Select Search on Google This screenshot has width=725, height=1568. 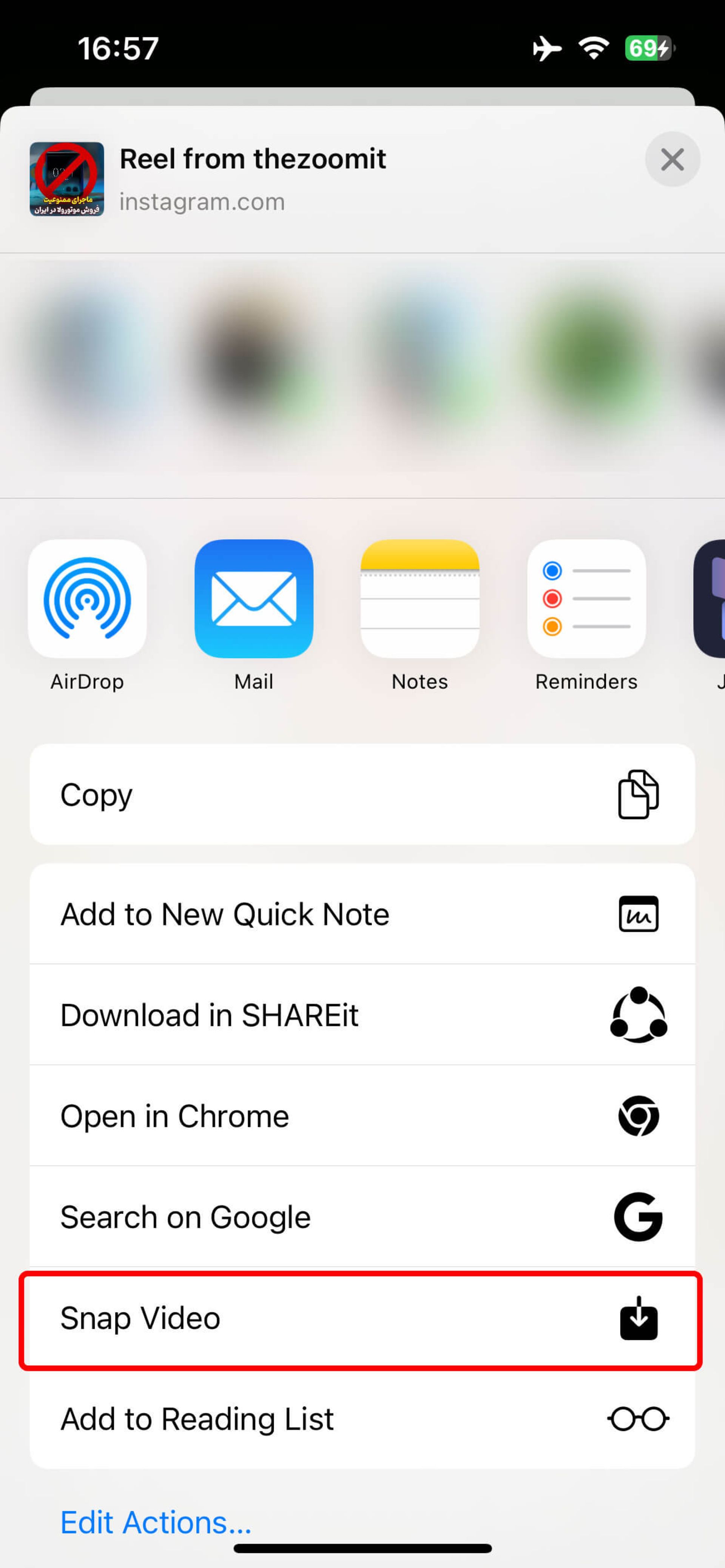[362, 1217]
